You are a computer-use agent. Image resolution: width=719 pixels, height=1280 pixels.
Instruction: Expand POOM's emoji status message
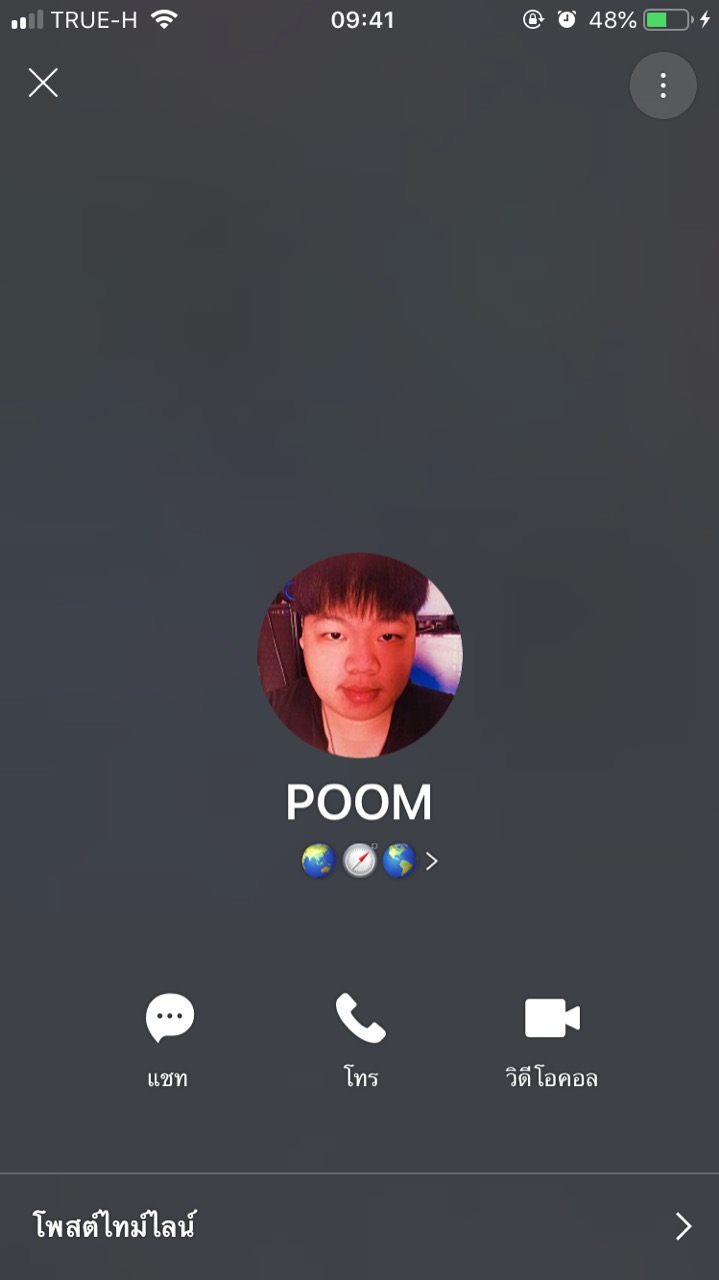coord(370,861)
